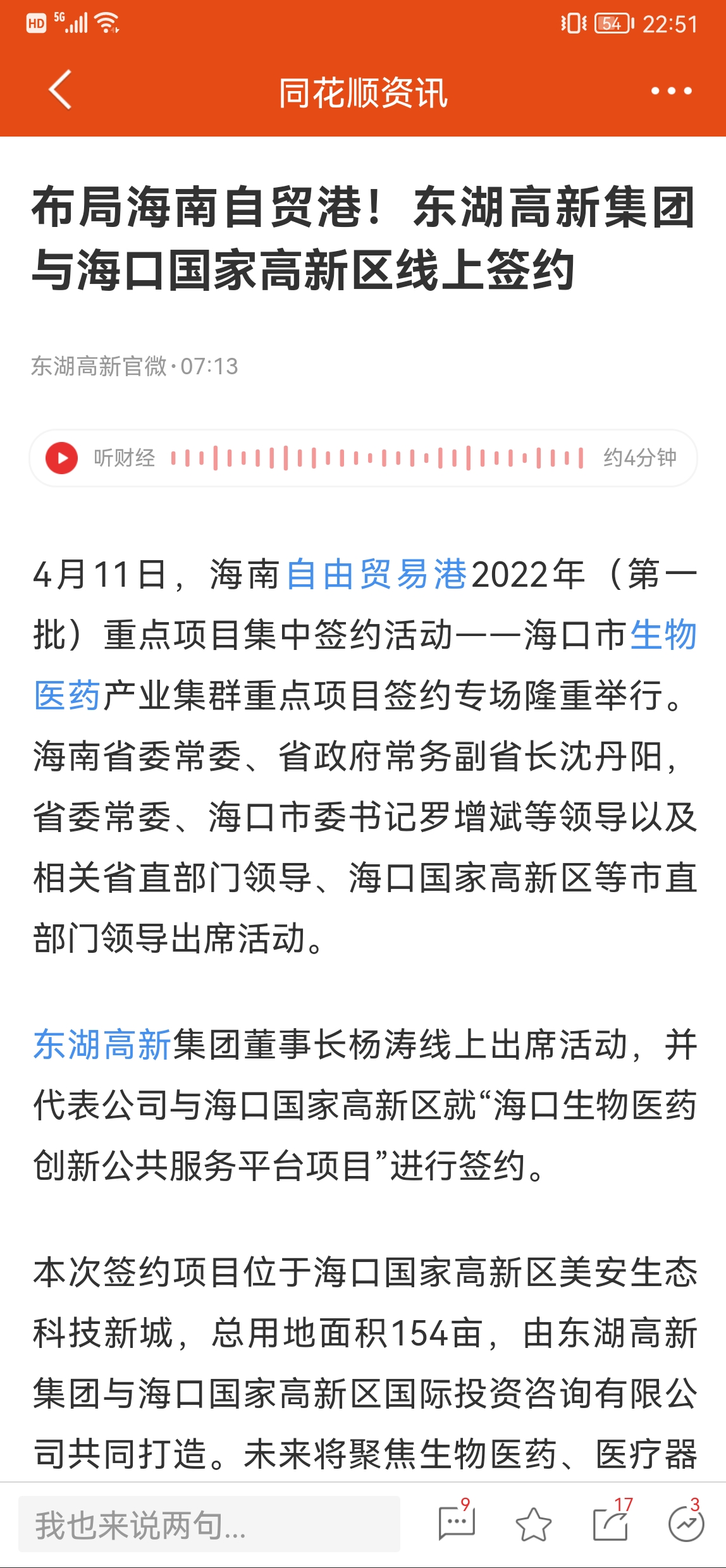Open the 东湖高新 stock link
This screenshot has height=1568, width=726.
coord(102,1044)
